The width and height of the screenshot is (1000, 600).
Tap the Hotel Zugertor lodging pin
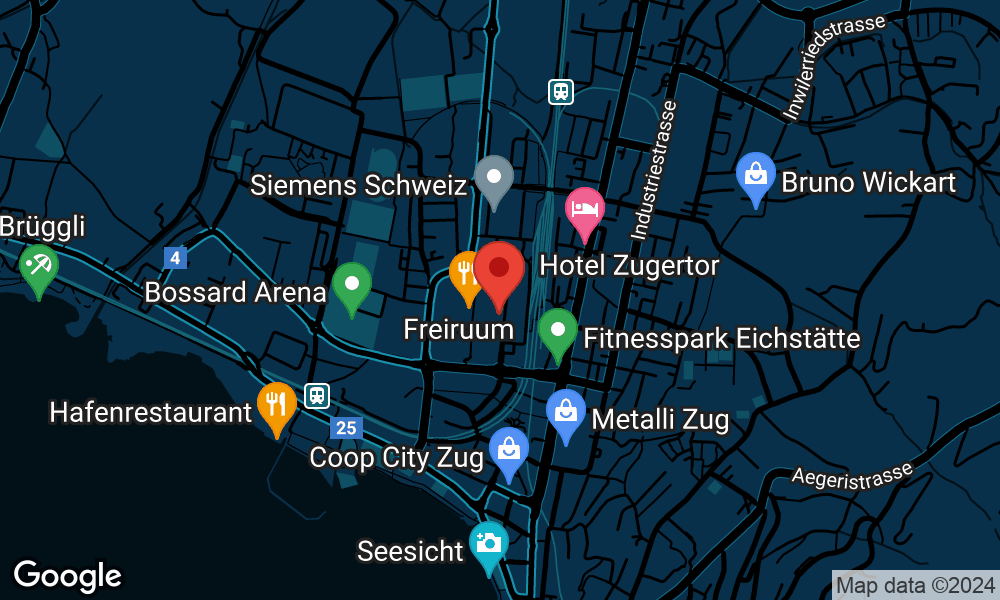pyautogui.click(x=585, y=211)
